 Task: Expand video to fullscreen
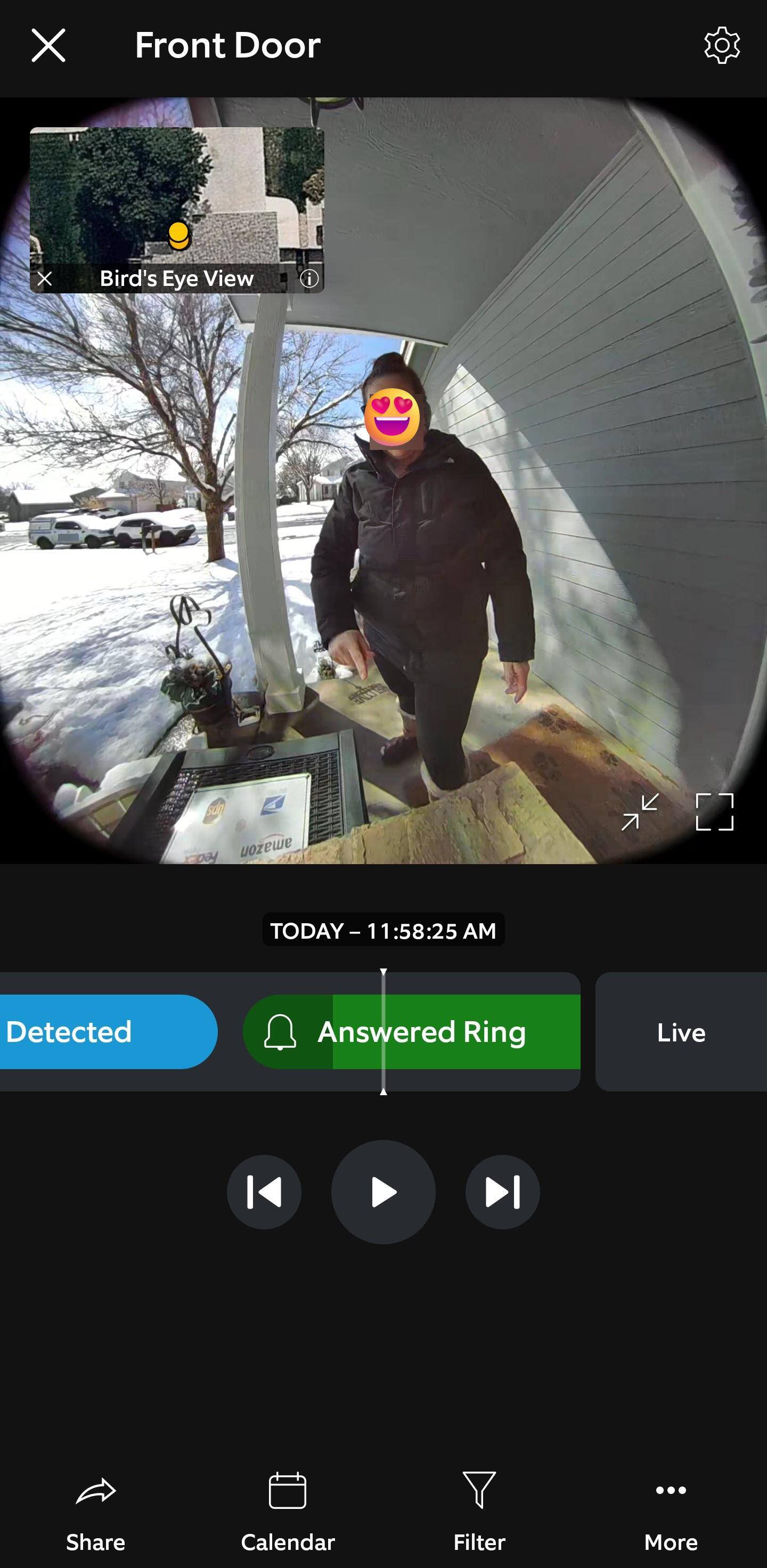point(715,812)
